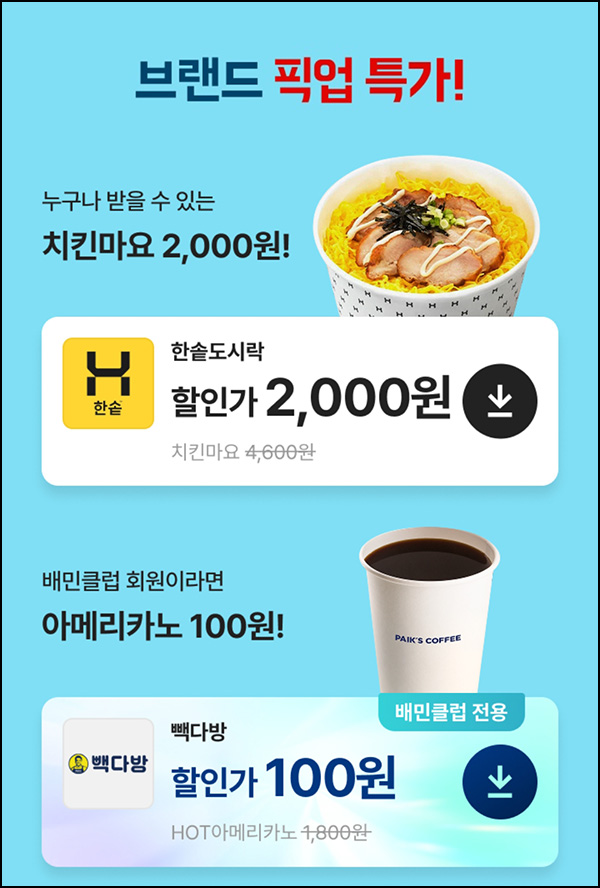The width and height of the screenshot is (600, 888).
Task: Download the 빽다방 100원 아메리카노 coupon
Action: click(500, 781)
